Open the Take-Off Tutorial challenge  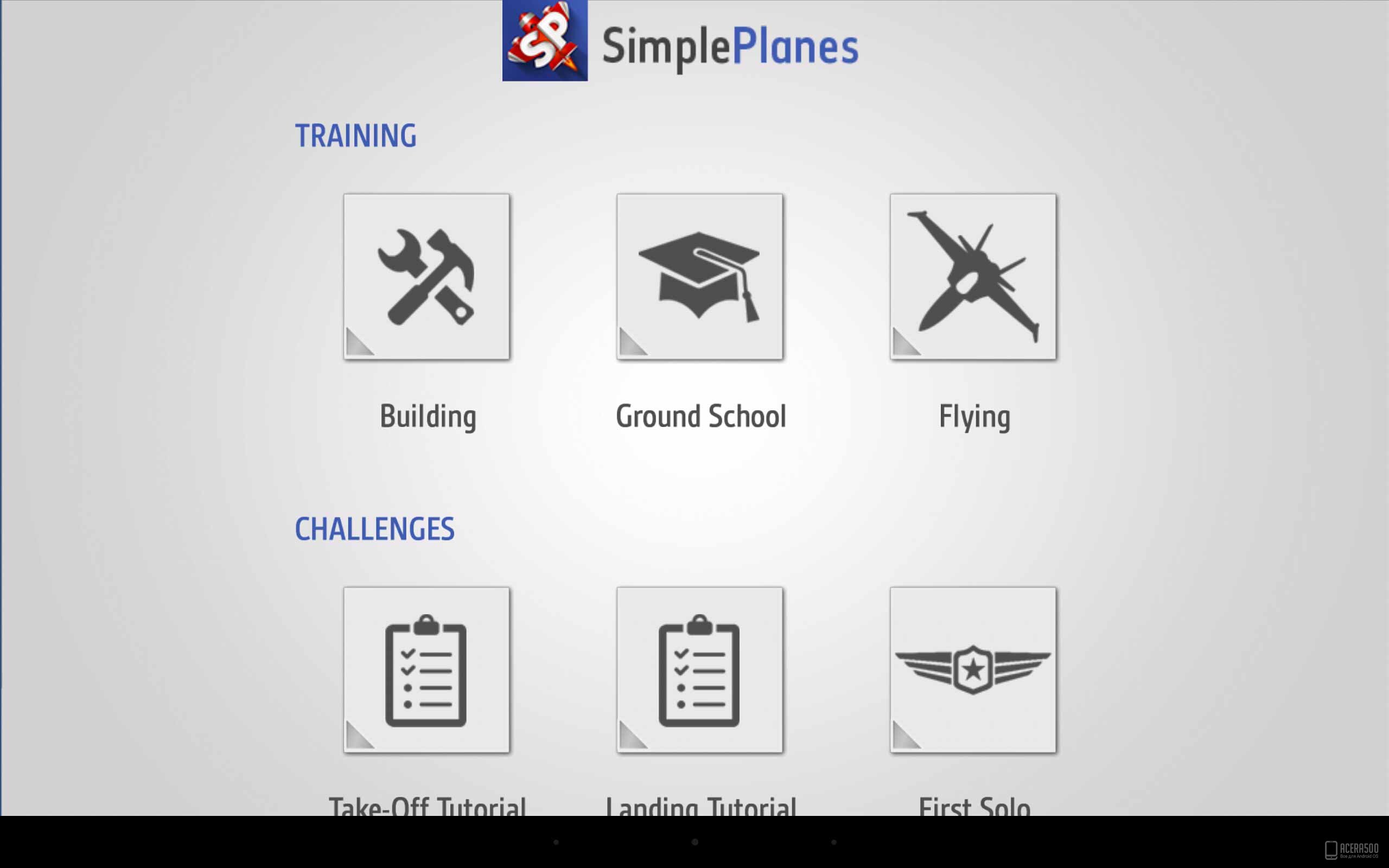tap(426, 669)
